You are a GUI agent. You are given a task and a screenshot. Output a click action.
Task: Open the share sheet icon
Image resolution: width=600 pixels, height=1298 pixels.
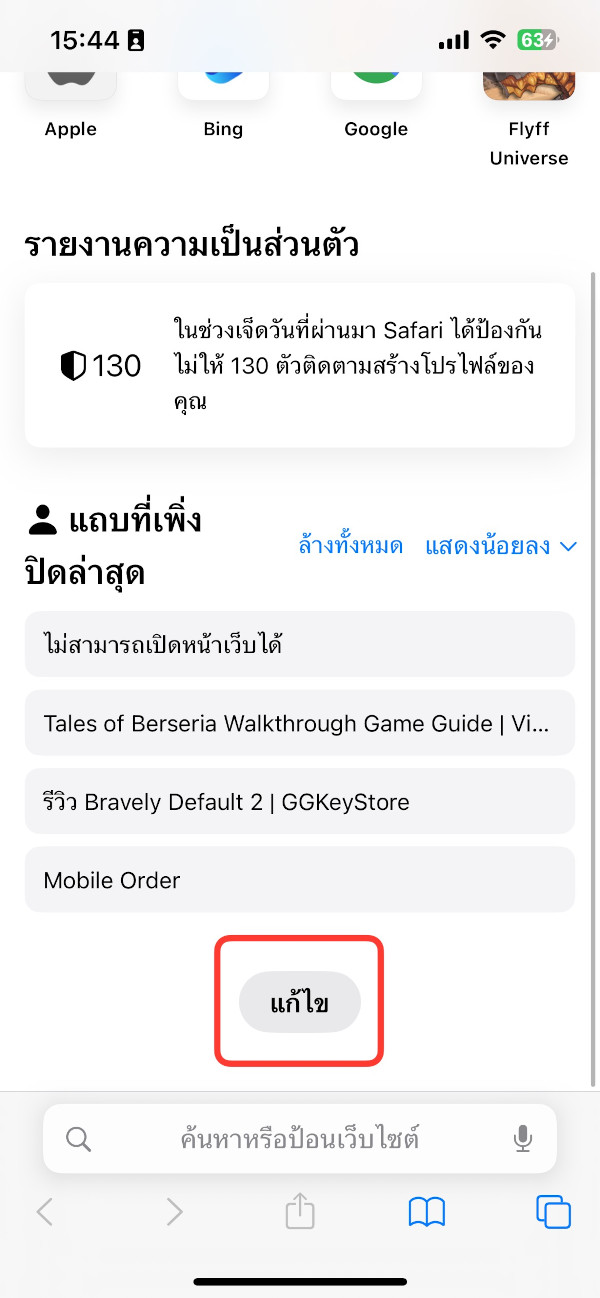[300, 1212]
